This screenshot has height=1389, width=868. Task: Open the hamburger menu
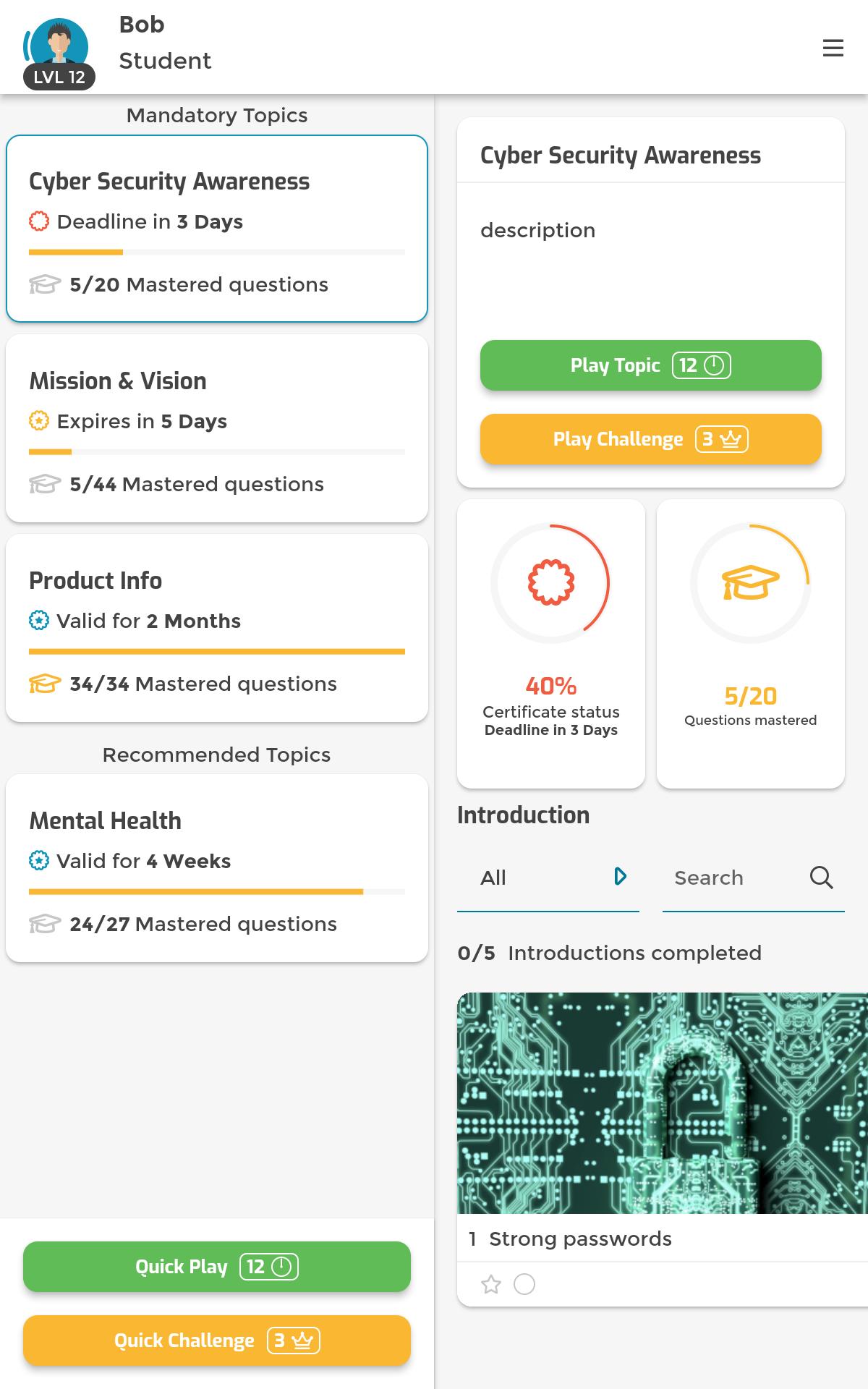point(833,48)
